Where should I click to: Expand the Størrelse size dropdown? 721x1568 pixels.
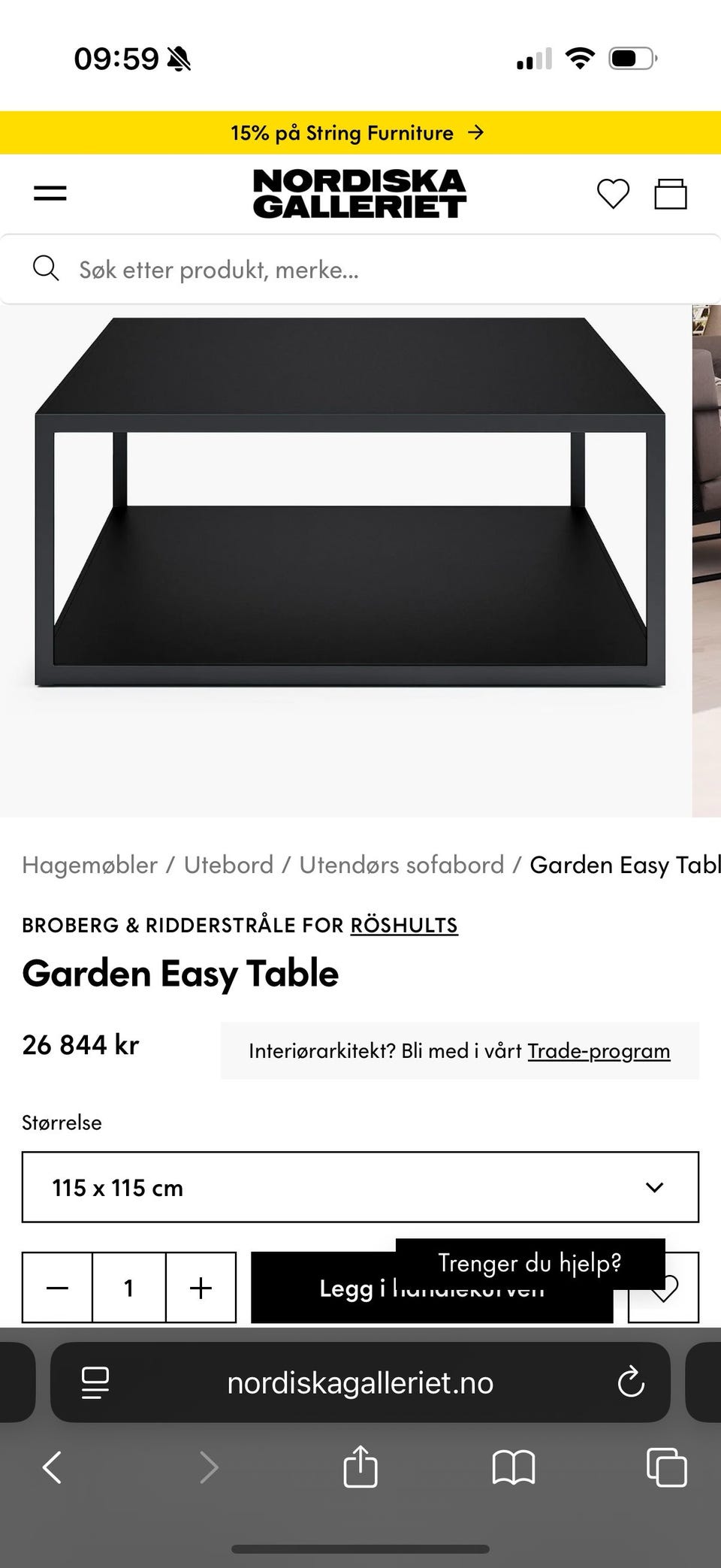[655, 1187]
